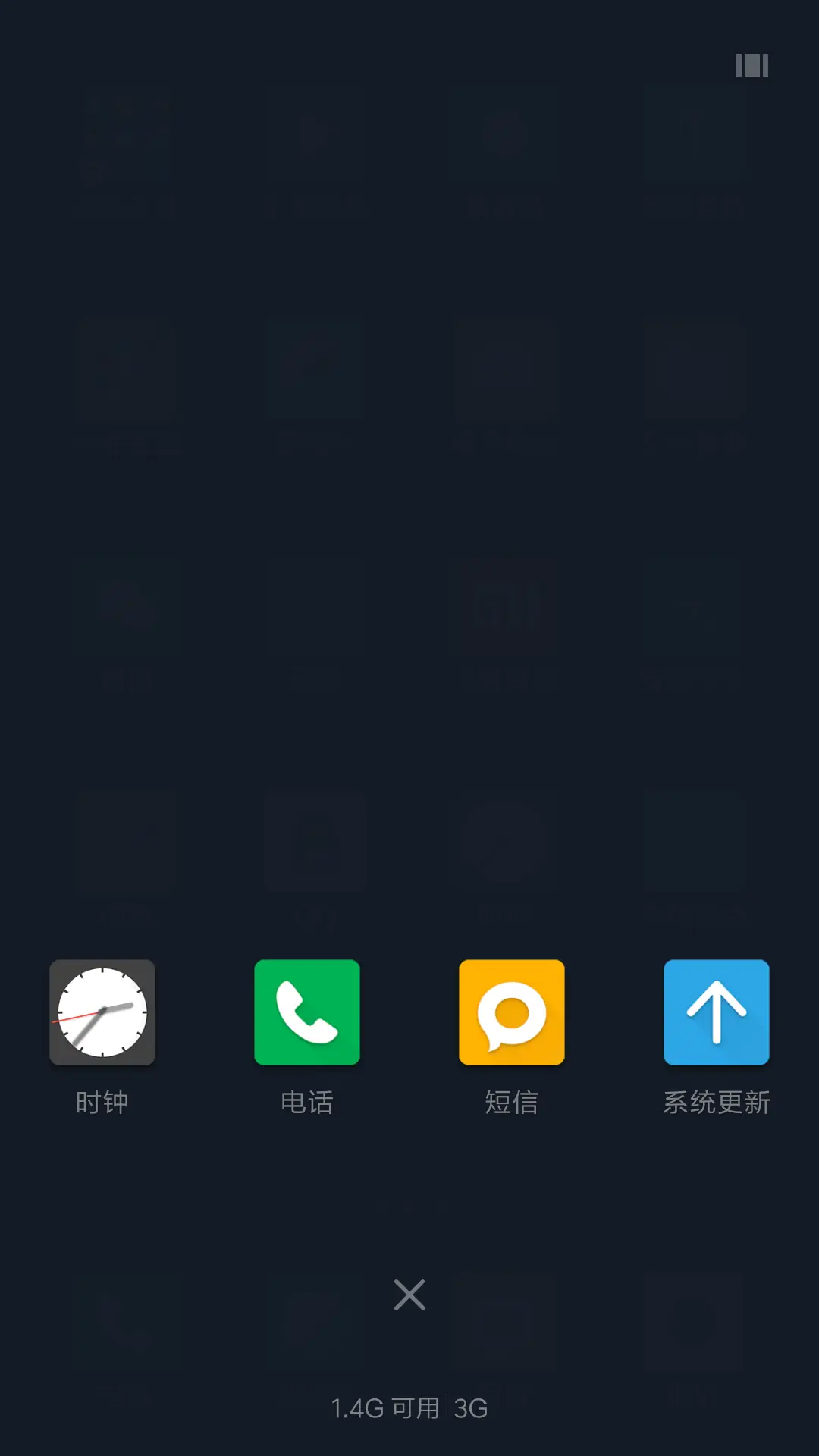819x1456 pixels.
Task: Click the 系统更新 text label
Action: [716, 1102]
